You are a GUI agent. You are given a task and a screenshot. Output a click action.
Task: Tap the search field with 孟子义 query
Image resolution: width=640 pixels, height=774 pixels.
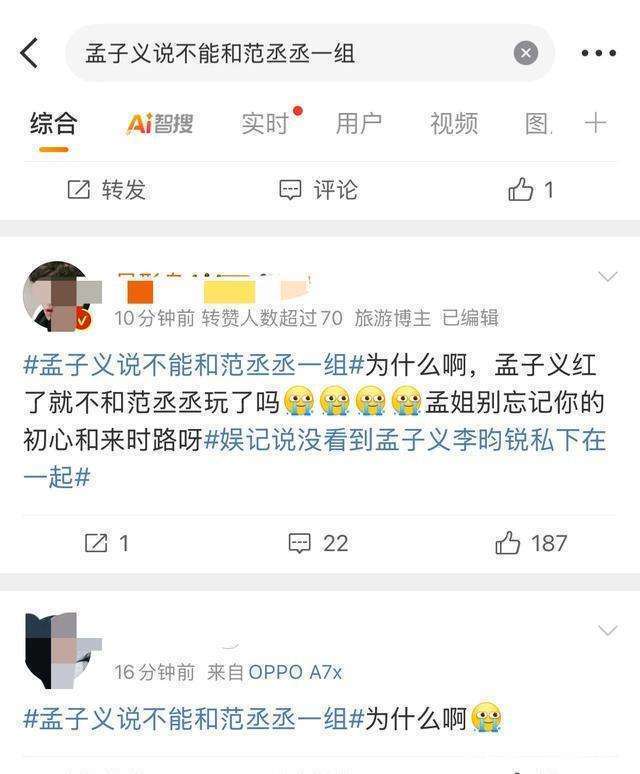290,53
